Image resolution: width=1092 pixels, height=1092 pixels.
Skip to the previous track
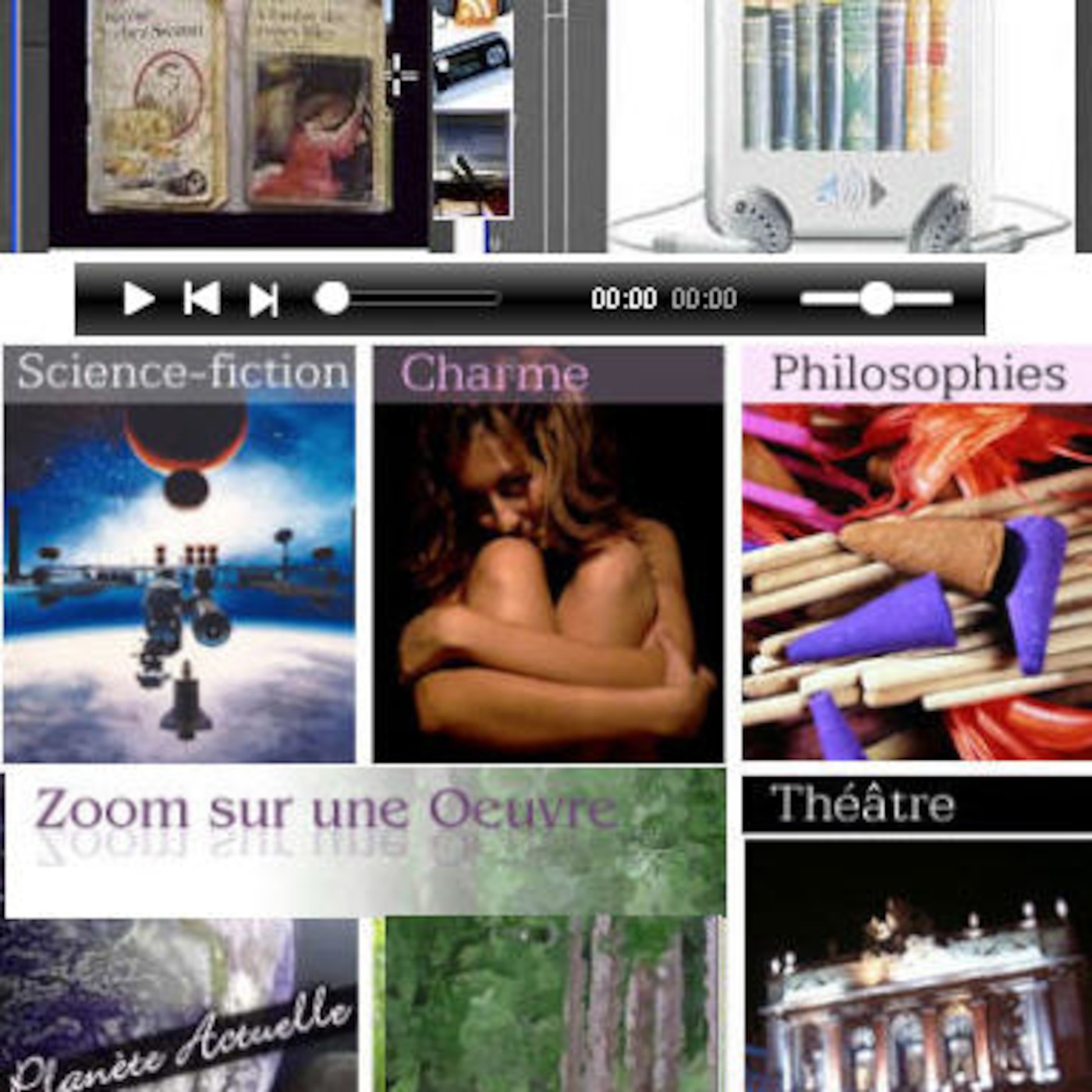pos(201,299)
